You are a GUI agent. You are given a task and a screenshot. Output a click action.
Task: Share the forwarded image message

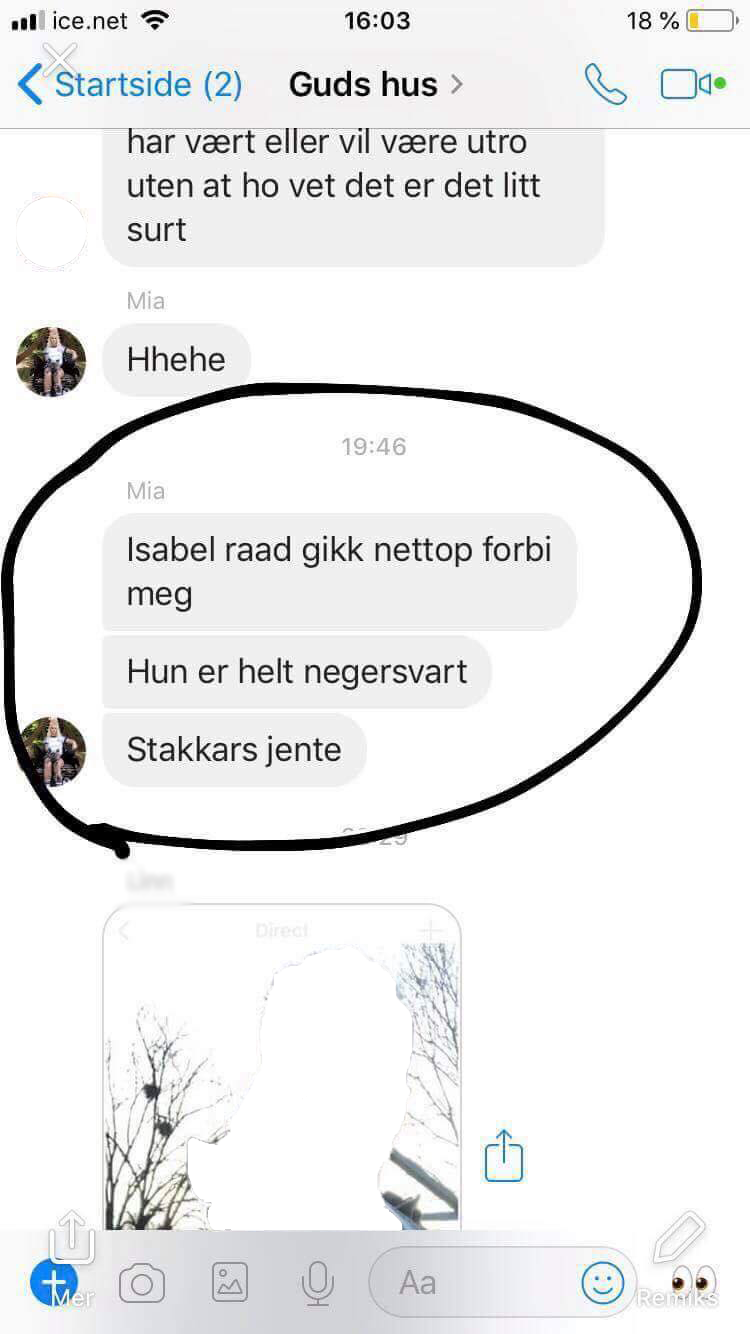(x=504, y=1156)
